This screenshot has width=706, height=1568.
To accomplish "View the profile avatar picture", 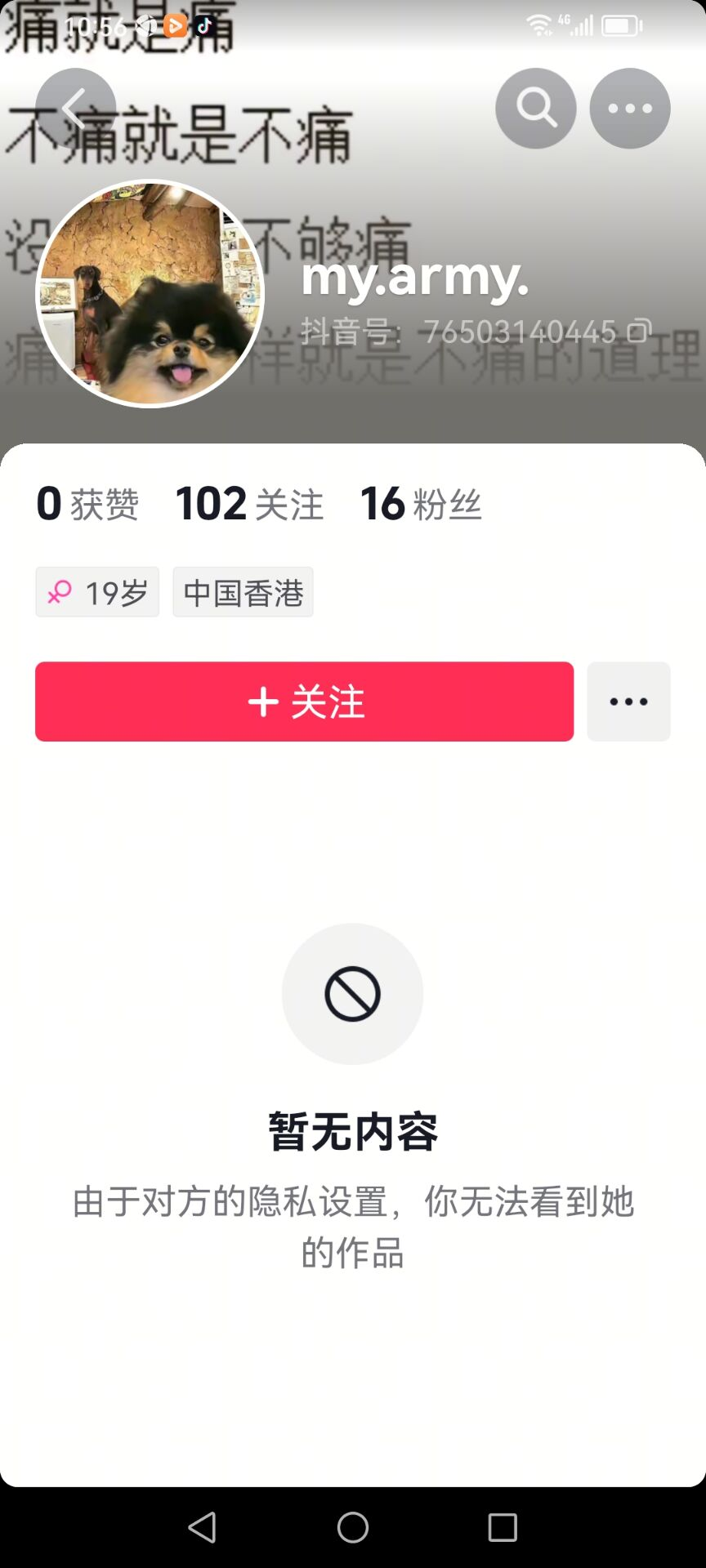I will (150, 293).
